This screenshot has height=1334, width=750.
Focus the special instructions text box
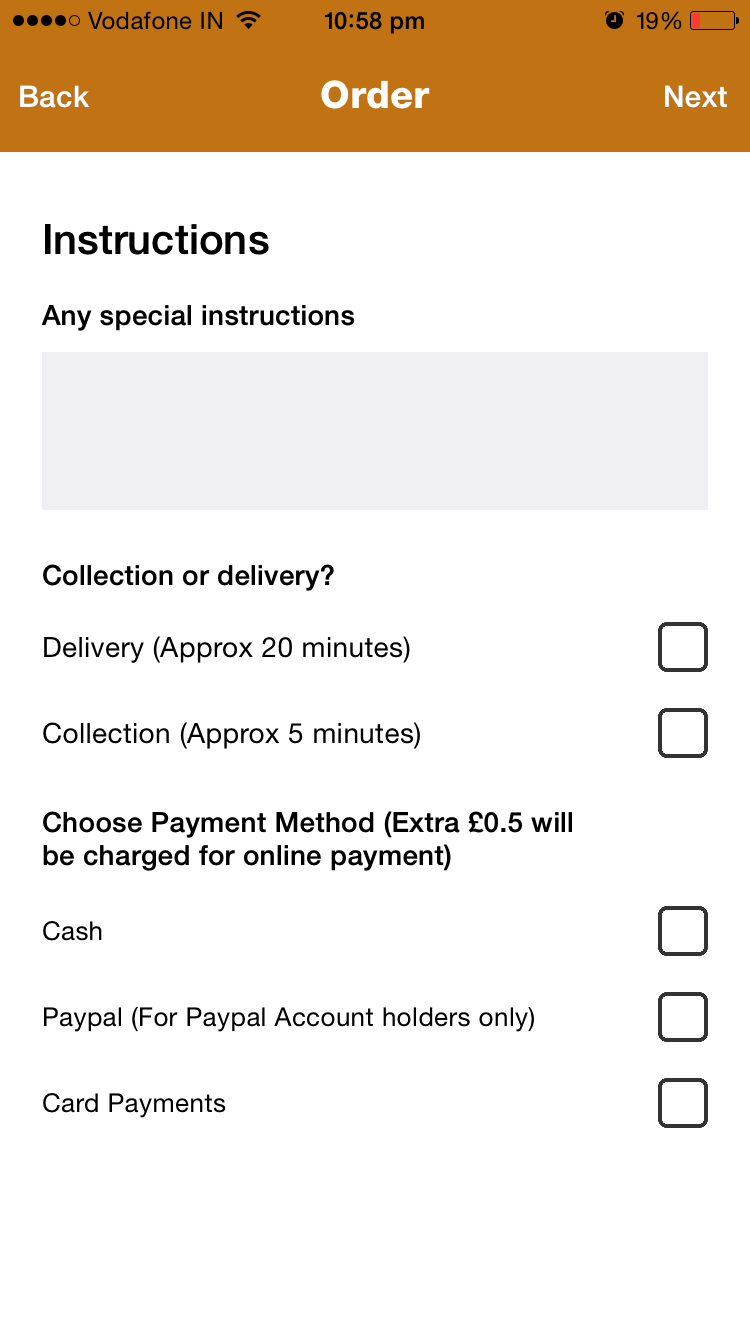click(x=375, y=431)
